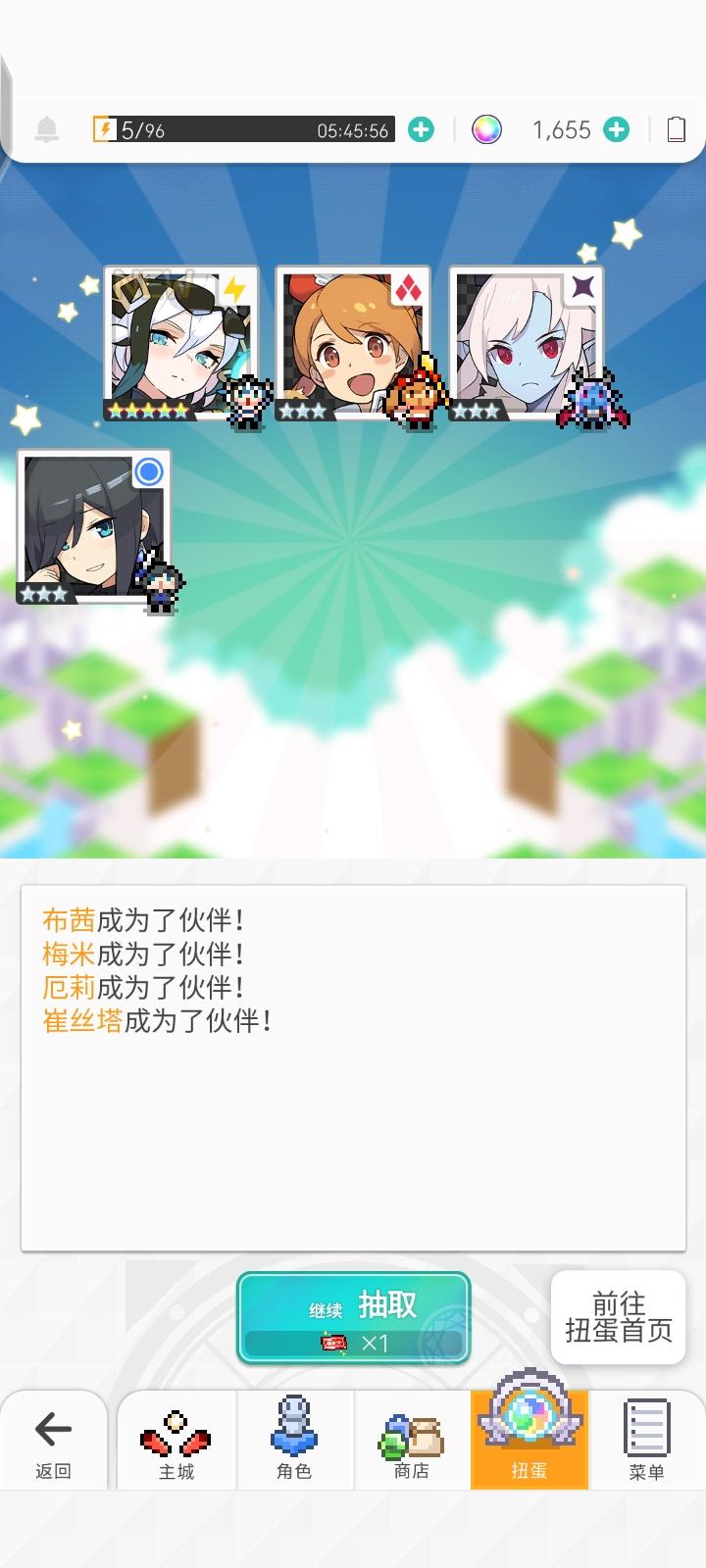The height and width of the screenshot is (1568, 706).
Task: Open 前往扭蛋首页 gacha home page
Action: pyautogui.click(x=618, y=1318)
